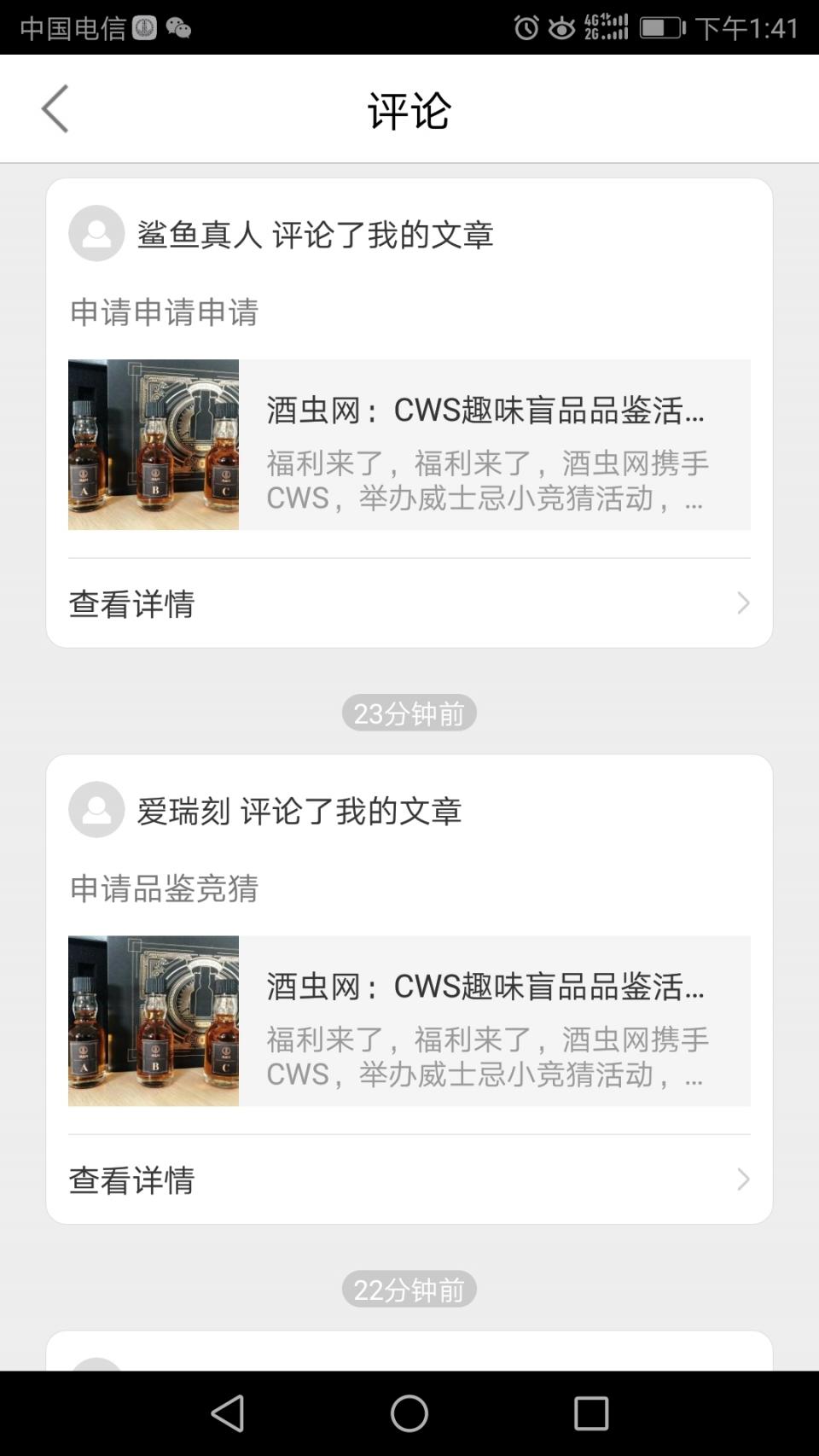This screenshot has width=819, height=1456.
Task: Open second 查看详情 link
Action: point(132,1180)
